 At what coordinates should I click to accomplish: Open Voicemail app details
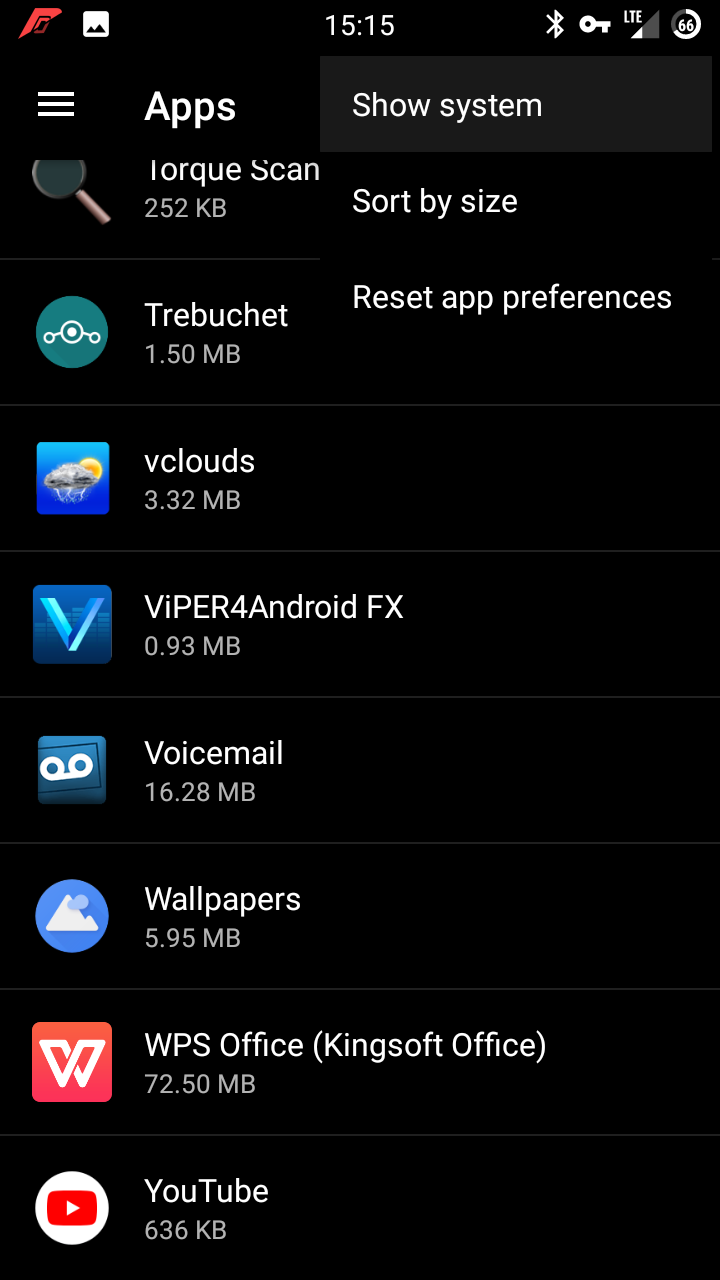[214, 770]
